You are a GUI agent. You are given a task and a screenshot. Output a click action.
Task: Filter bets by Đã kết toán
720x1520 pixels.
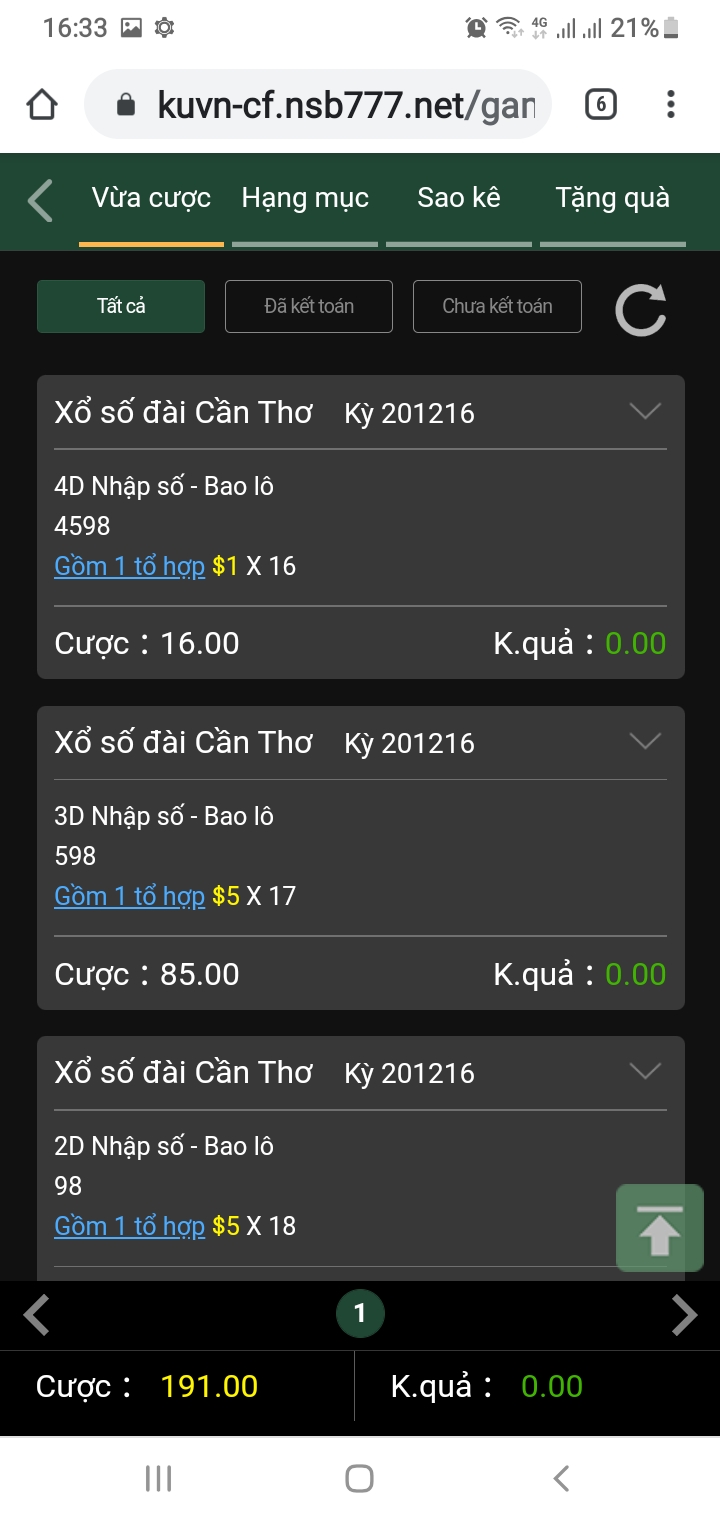(x=309, y=306)
